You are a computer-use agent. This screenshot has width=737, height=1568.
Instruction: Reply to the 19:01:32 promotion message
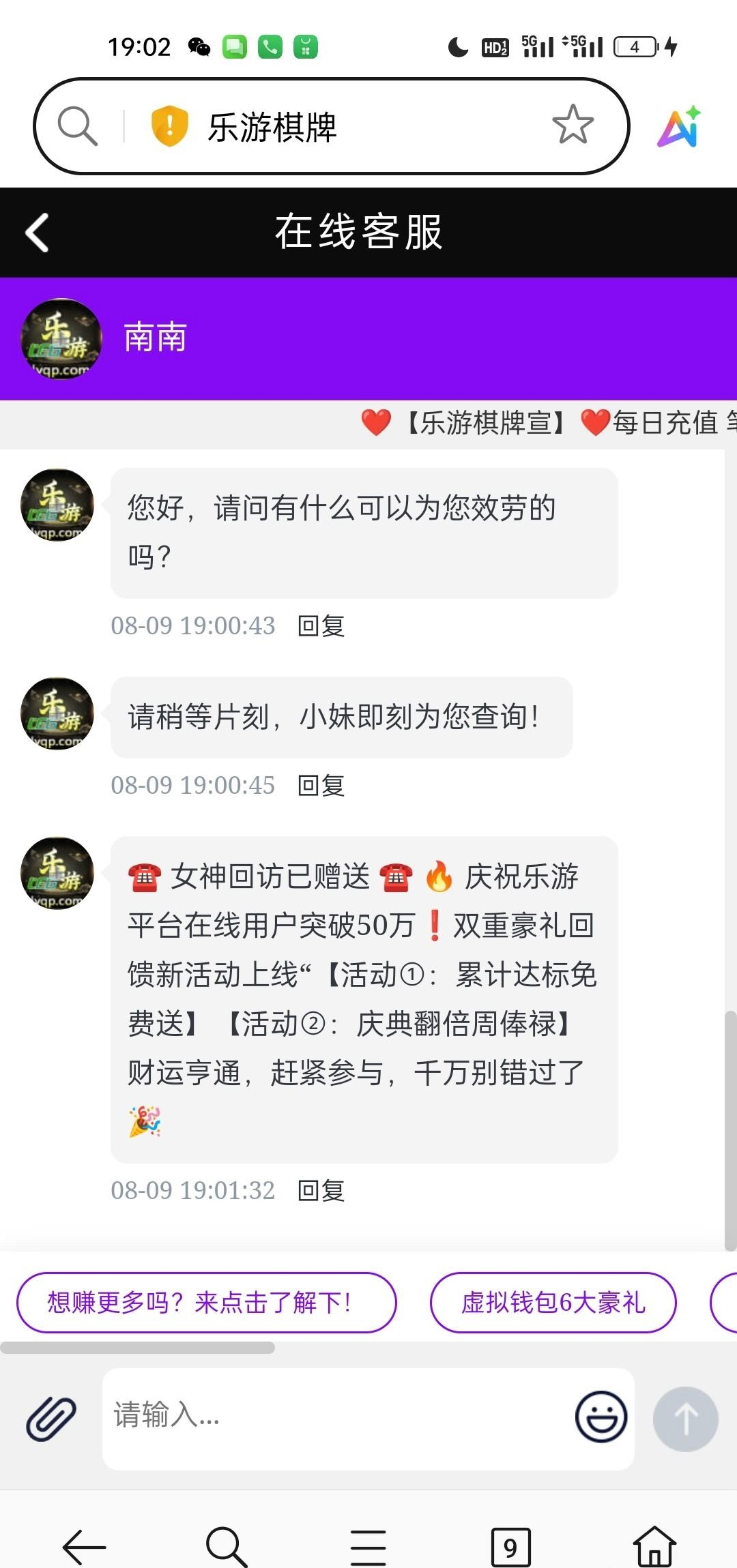tap(321, 1190)
